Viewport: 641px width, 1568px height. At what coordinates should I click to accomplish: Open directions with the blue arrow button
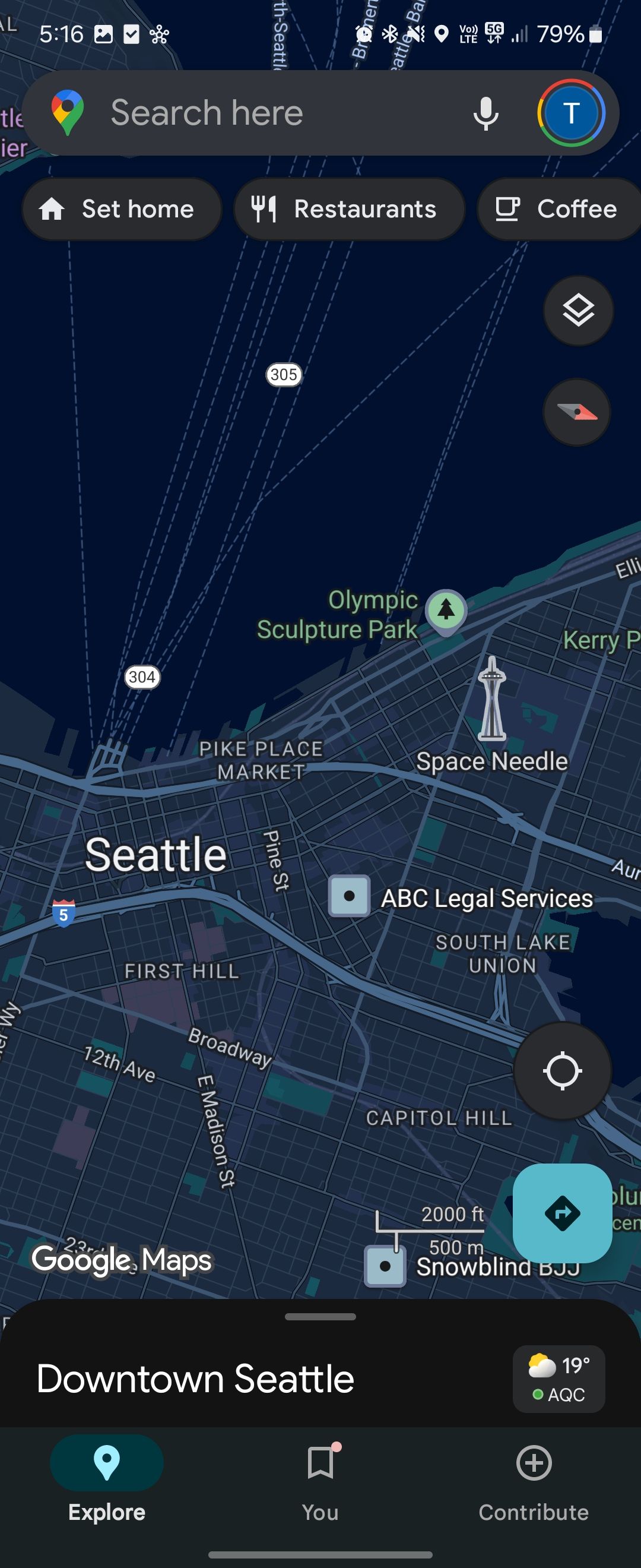tap(562, 1213)
